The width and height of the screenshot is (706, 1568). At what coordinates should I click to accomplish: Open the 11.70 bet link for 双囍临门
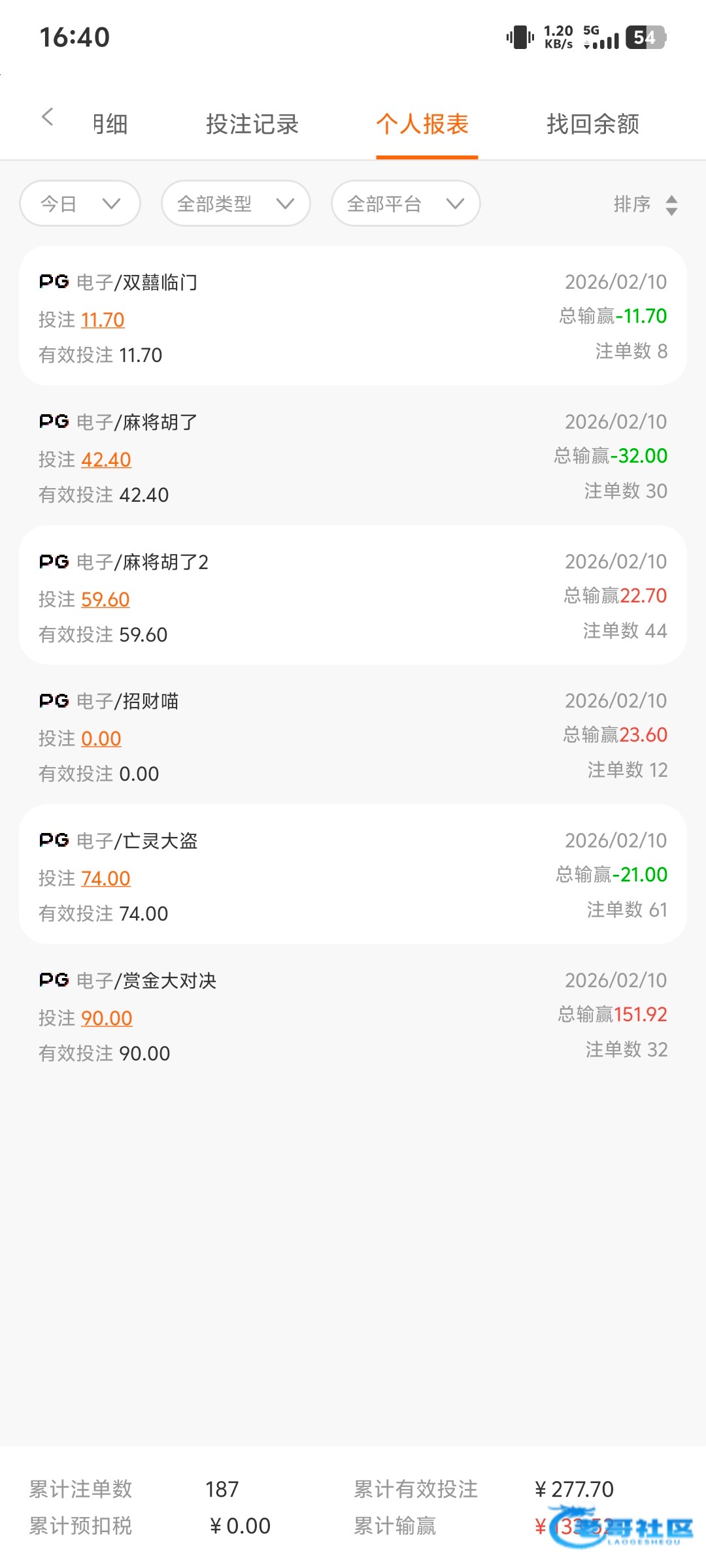point(103,320)
